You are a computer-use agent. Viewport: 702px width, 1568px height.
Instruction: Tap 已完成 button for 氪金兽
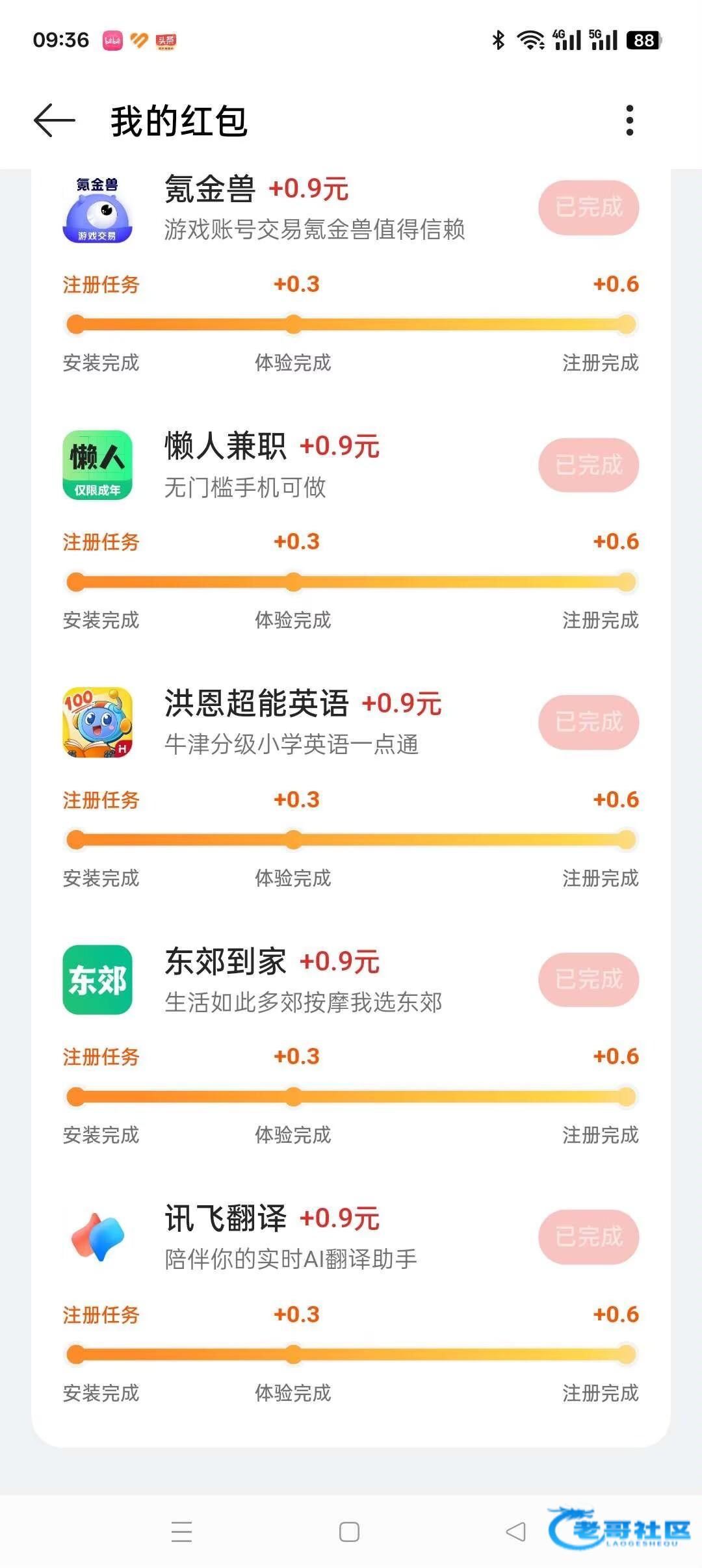point(588,207)
